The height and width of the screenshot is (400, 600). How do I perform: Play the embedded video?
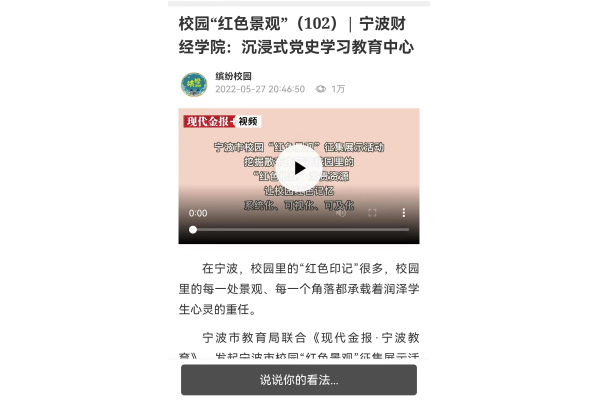[x=299, y=168]
